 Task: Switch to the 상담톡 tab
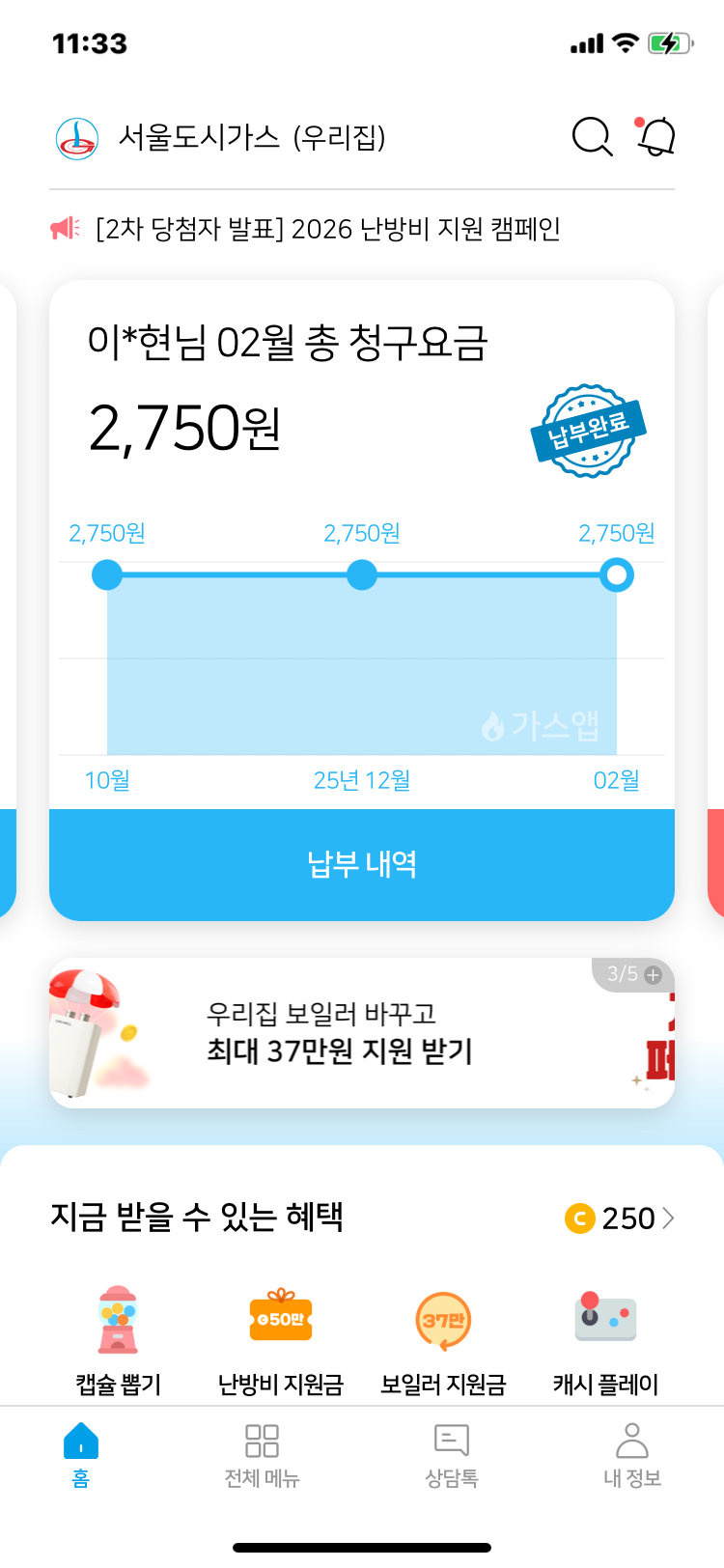point(452,1455)
